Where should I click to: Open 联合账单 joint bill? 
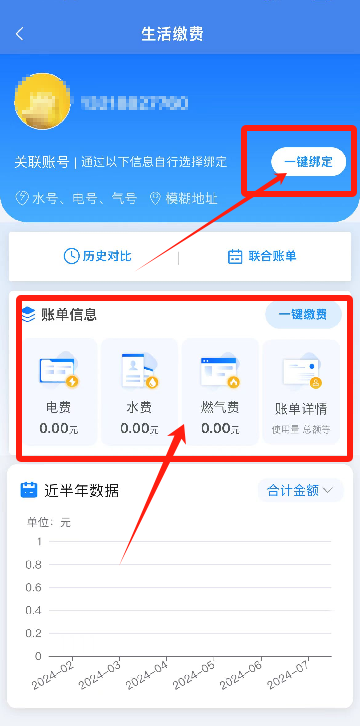coord(262,256)
